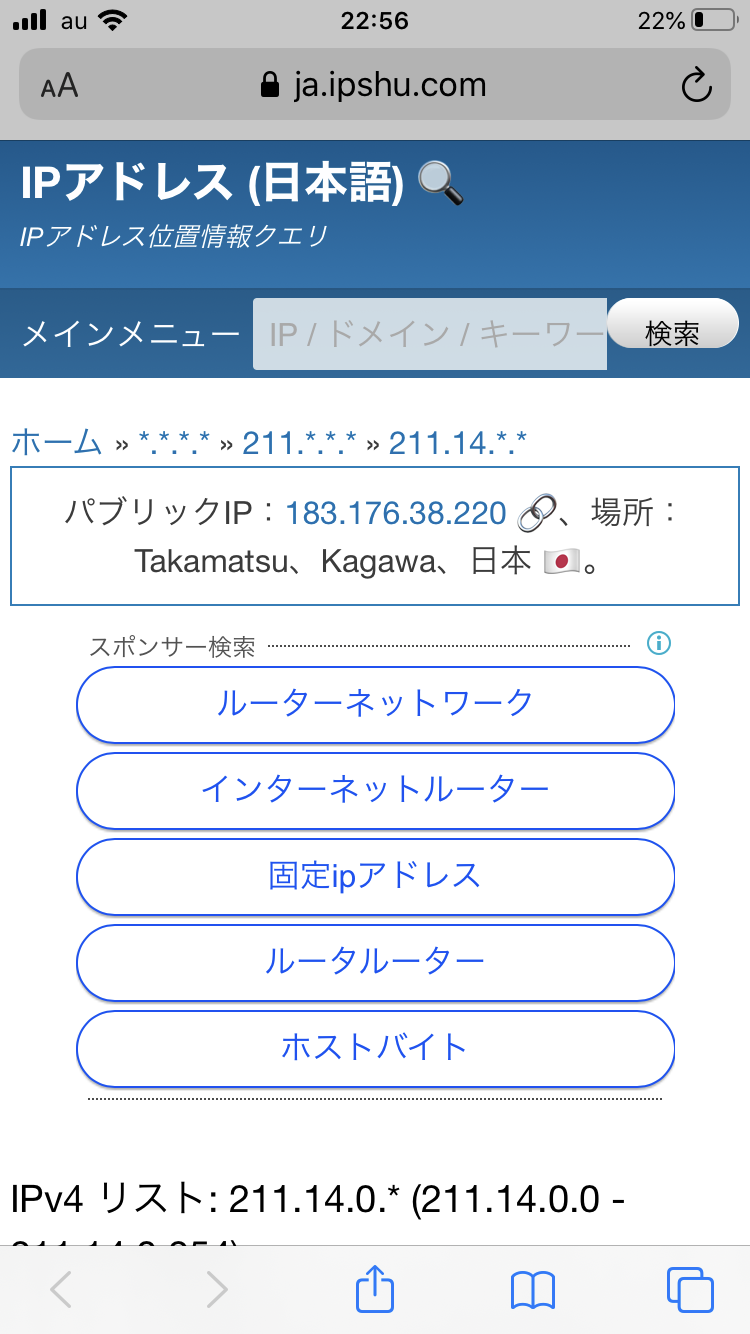Open the 211.*.*.* breadcrumb link
Image resolution: width=750 pixels, height=1334 pixels.
(299, 442)
